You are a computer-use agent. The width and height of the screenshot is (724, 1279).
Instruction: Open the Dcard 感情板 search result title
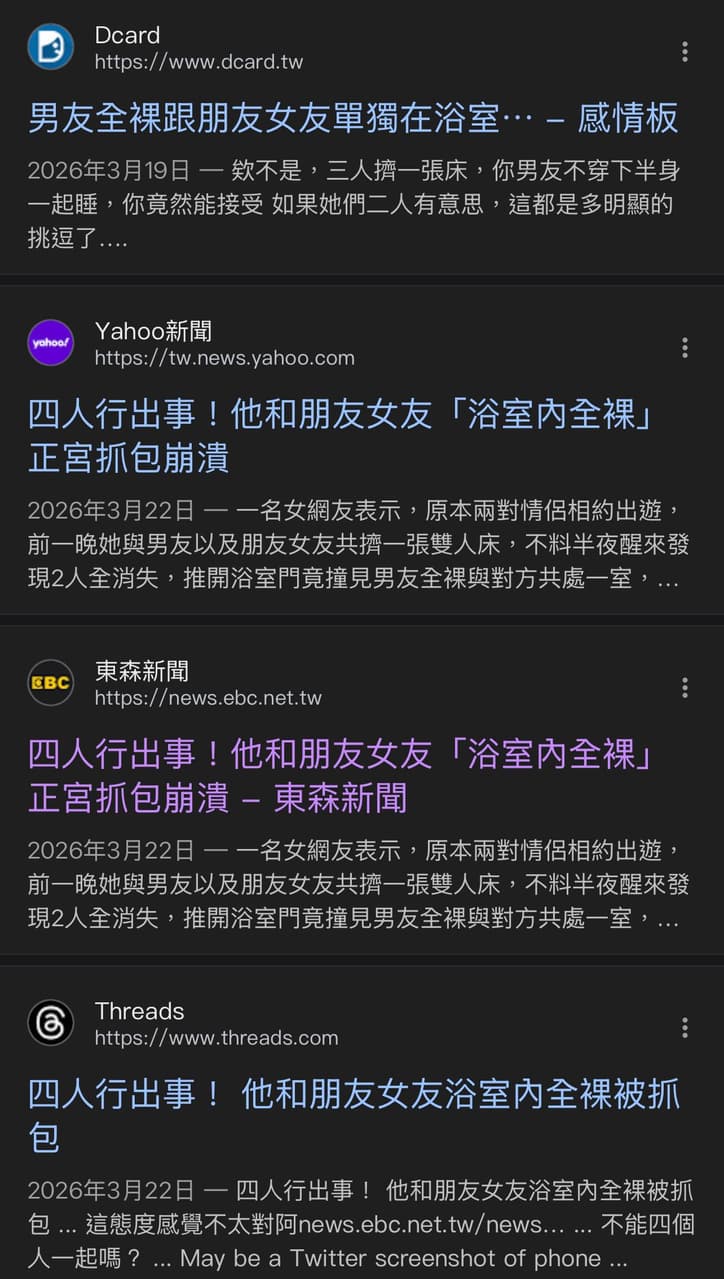pos(353,118)
